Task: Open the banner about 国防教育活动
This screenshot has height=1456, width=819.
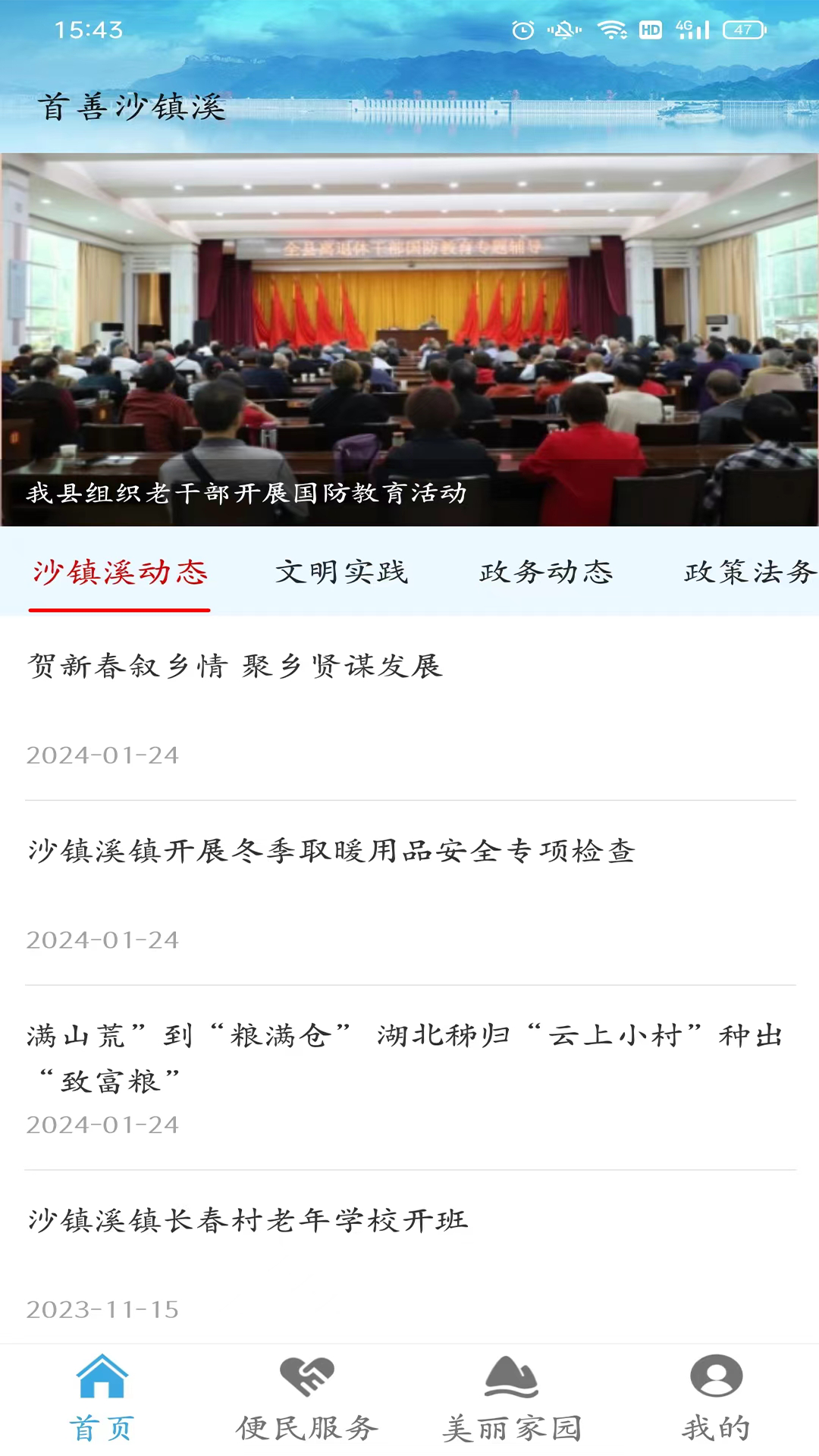Action: pos(409,340)
